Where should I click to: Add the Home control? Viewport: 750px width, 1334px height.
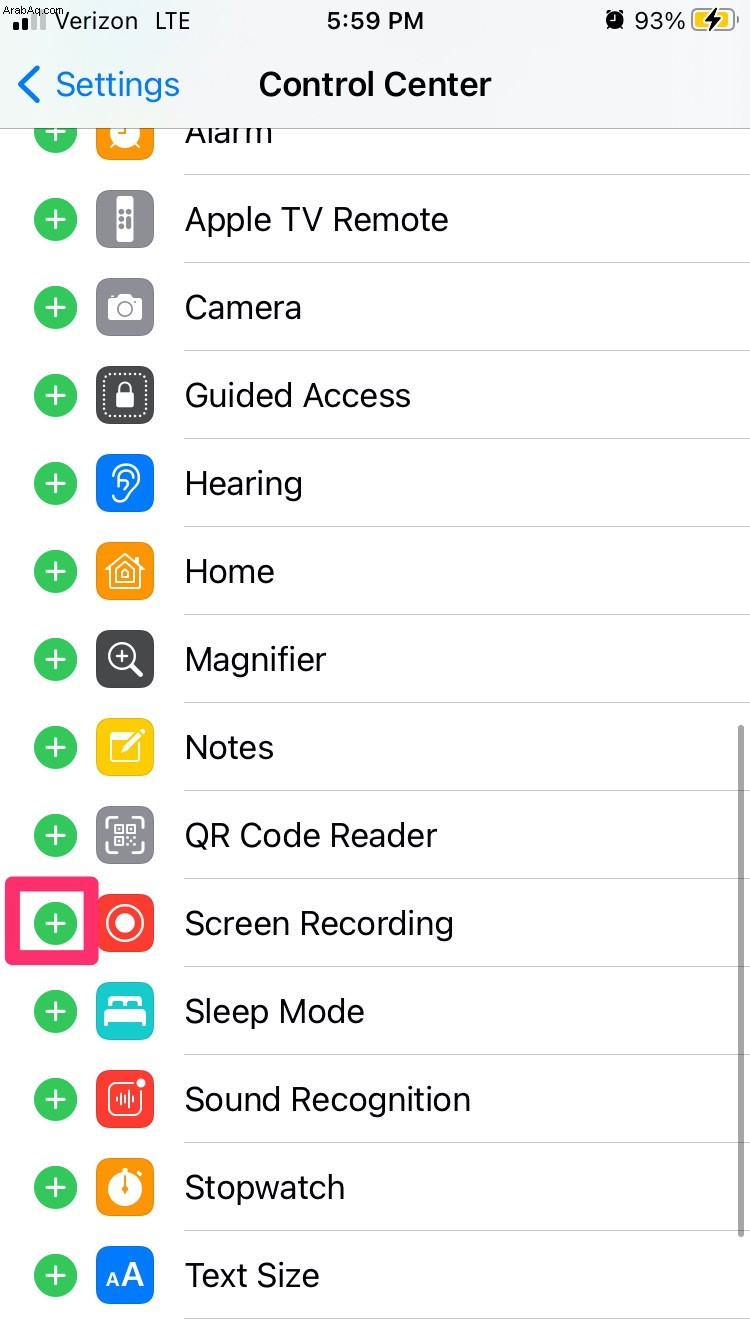coord(56,571)
